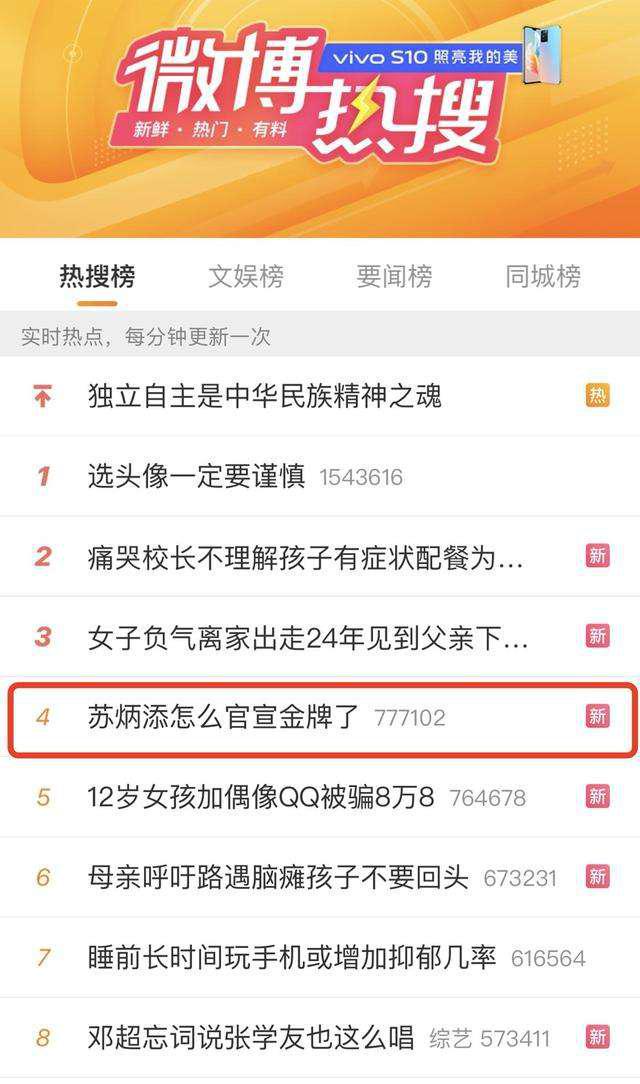Open hot search 选头像一定要谨慎
Viewport: 640px width, 1084px height.
pos(196,477)
